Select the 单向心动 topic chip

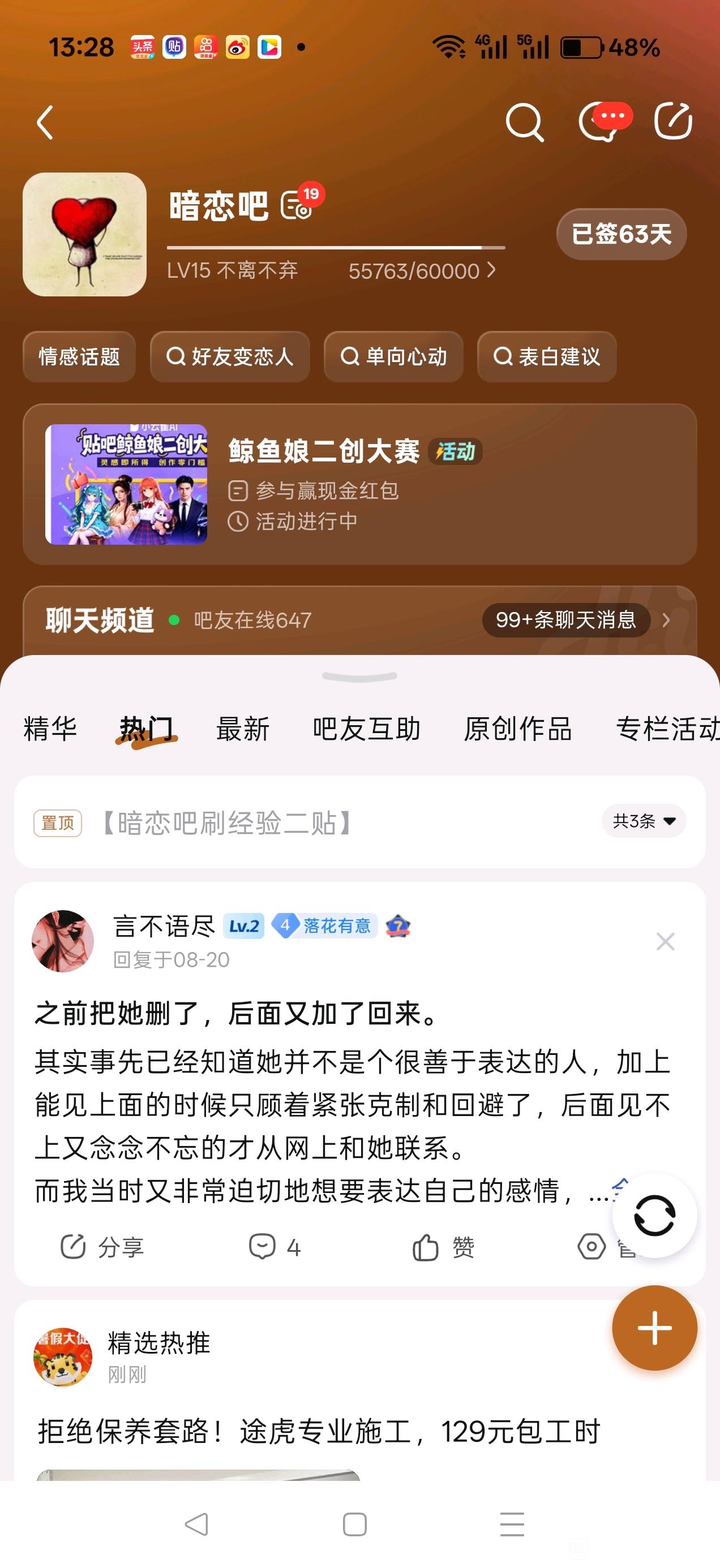coord(393,357)
